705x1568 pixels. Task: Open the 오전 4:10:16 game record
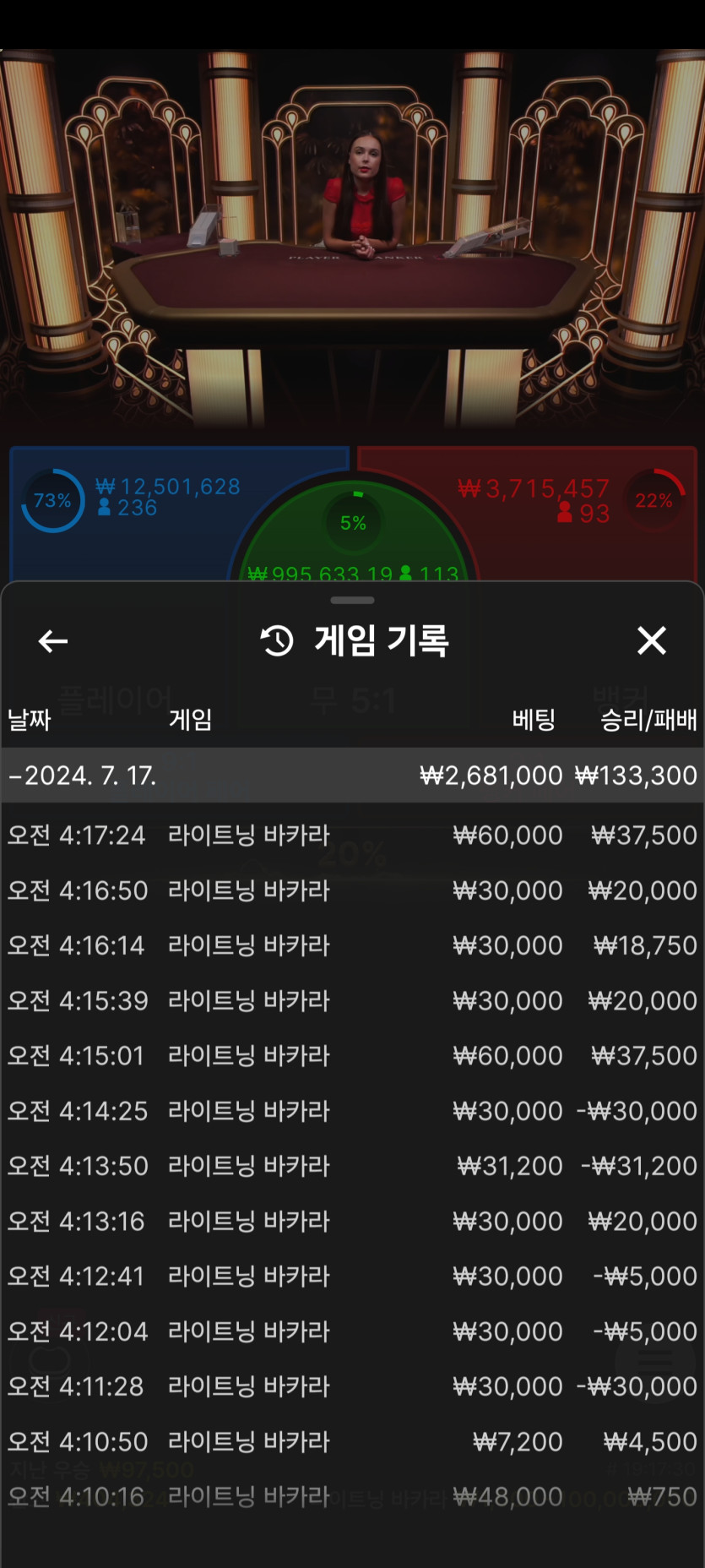point(352,1496)
